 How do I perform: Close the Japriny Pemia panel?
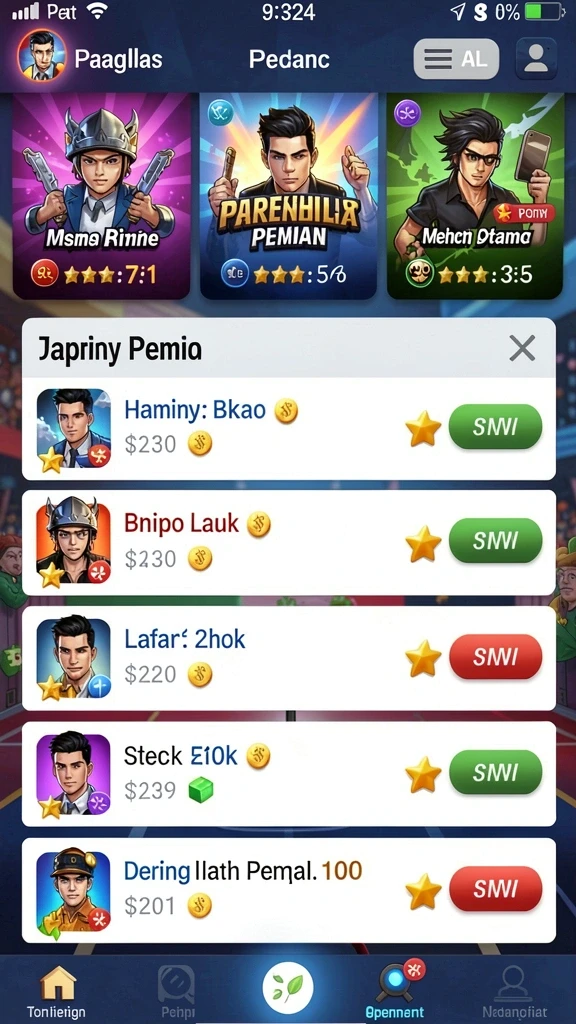tap(522, 349)
